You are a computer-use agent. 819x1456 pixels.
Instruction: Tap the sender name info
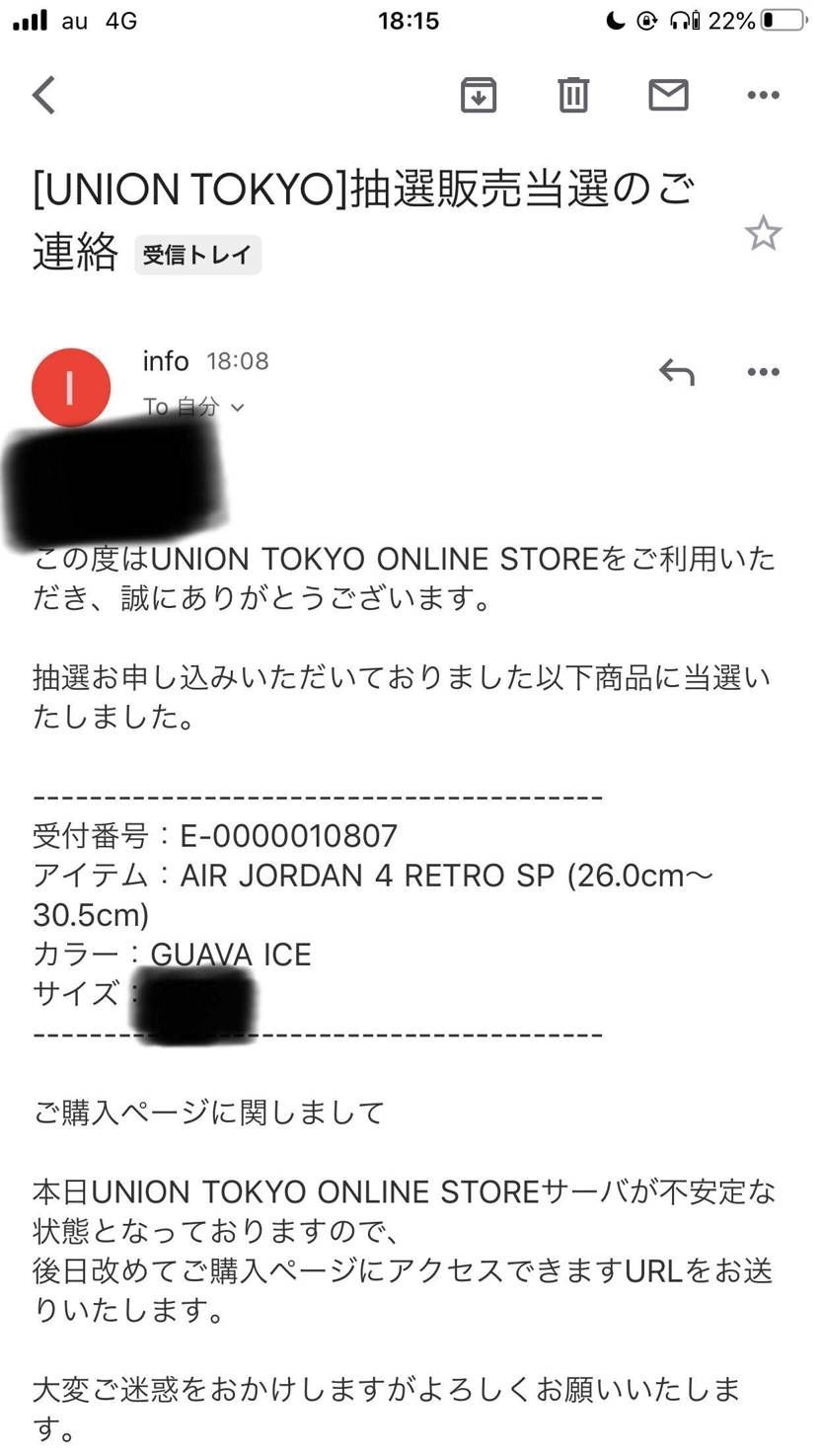point(164,361)
